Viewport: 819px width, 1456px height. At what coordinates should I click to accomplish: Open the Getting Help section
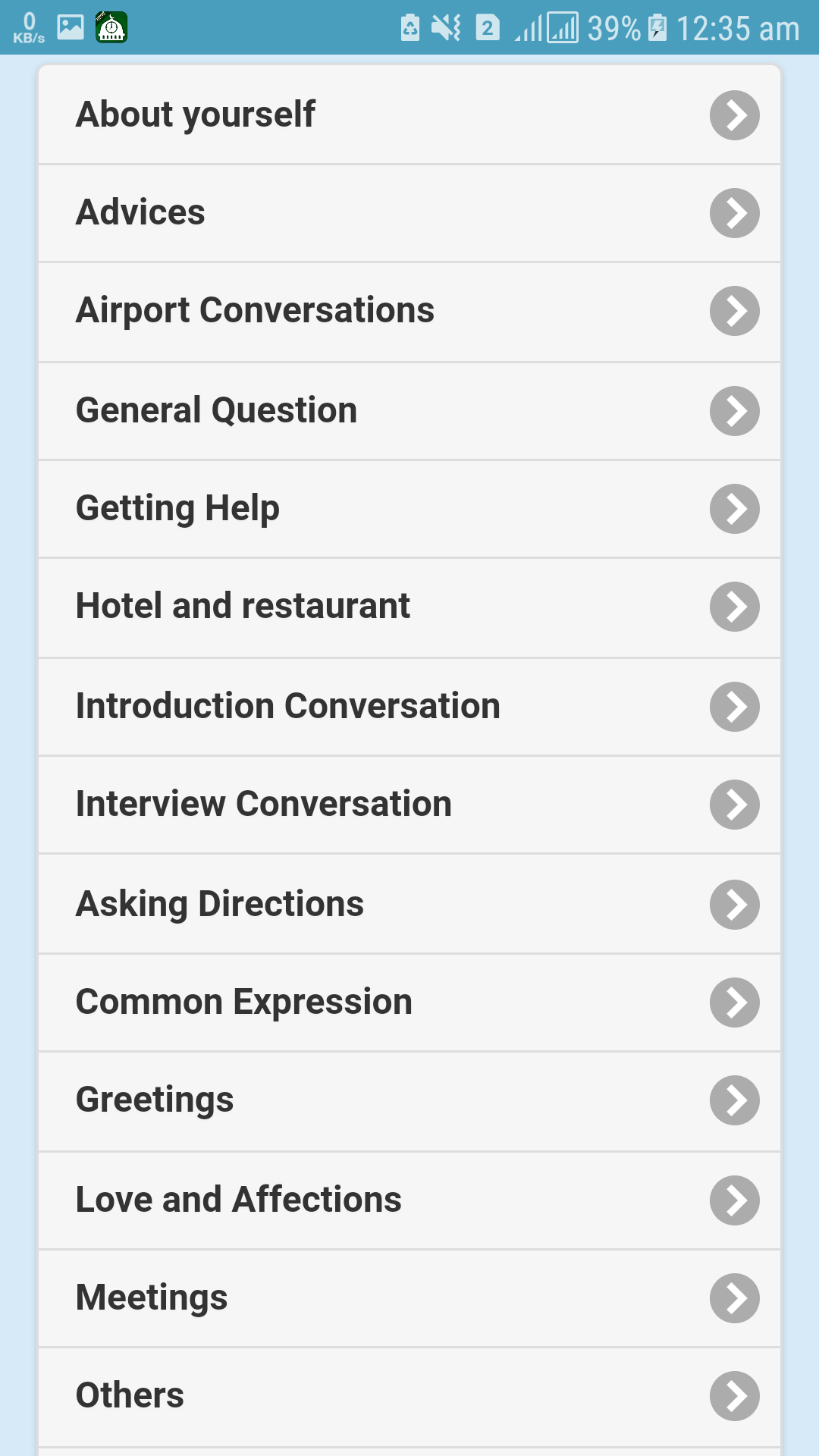[409, 509]
